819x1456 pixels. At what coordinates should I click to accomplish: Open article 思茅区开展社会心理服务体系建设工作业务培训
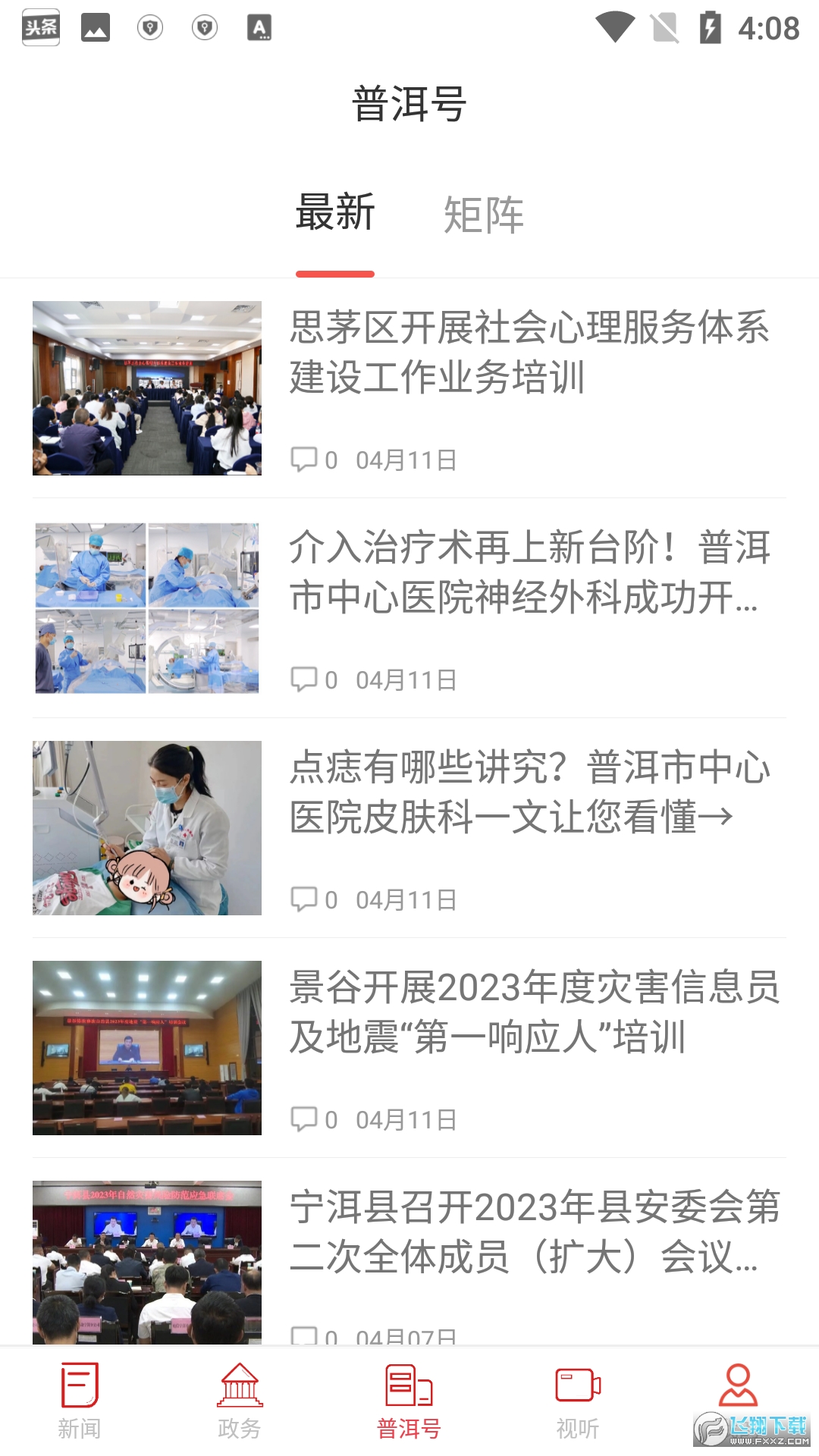coord(529,352)
